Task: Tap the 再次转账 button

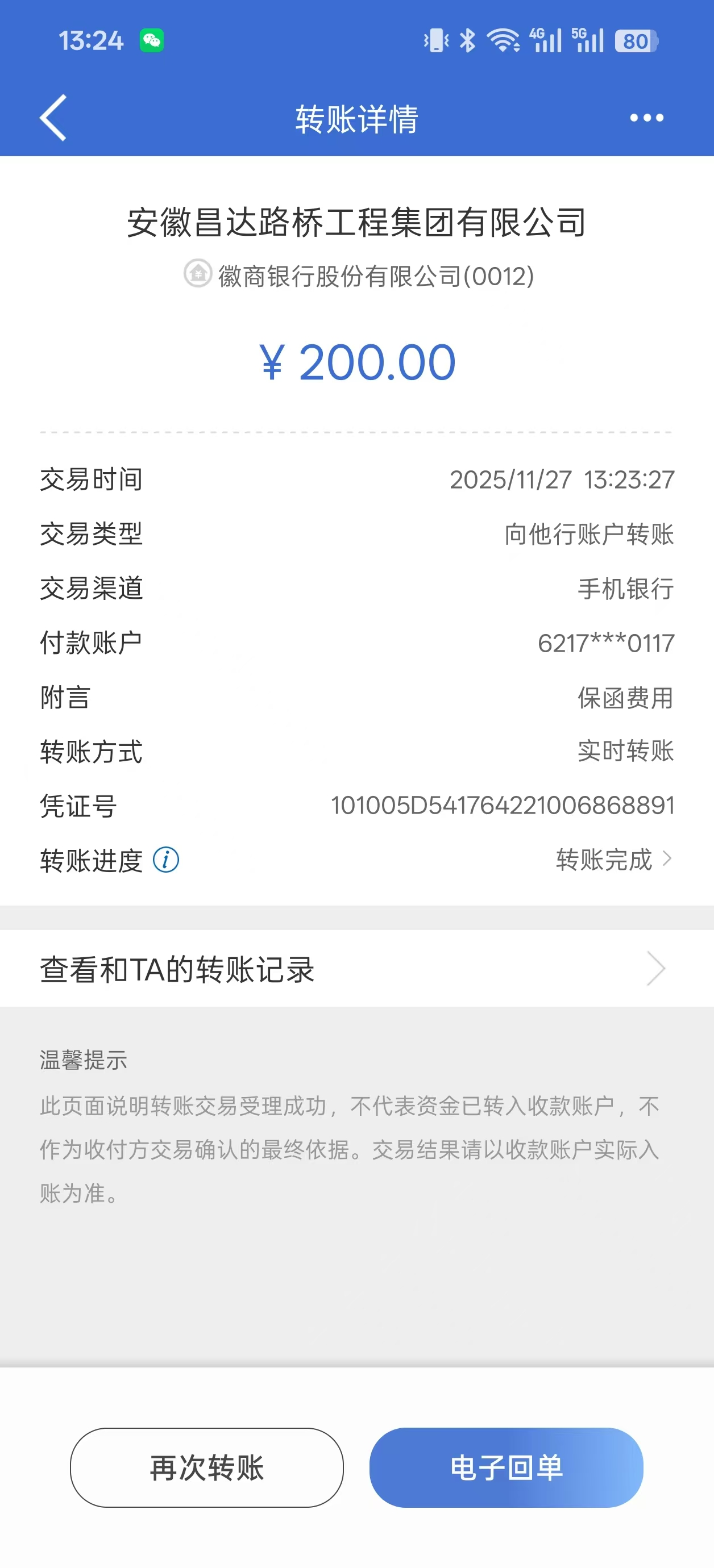Action: (206, 1467)
